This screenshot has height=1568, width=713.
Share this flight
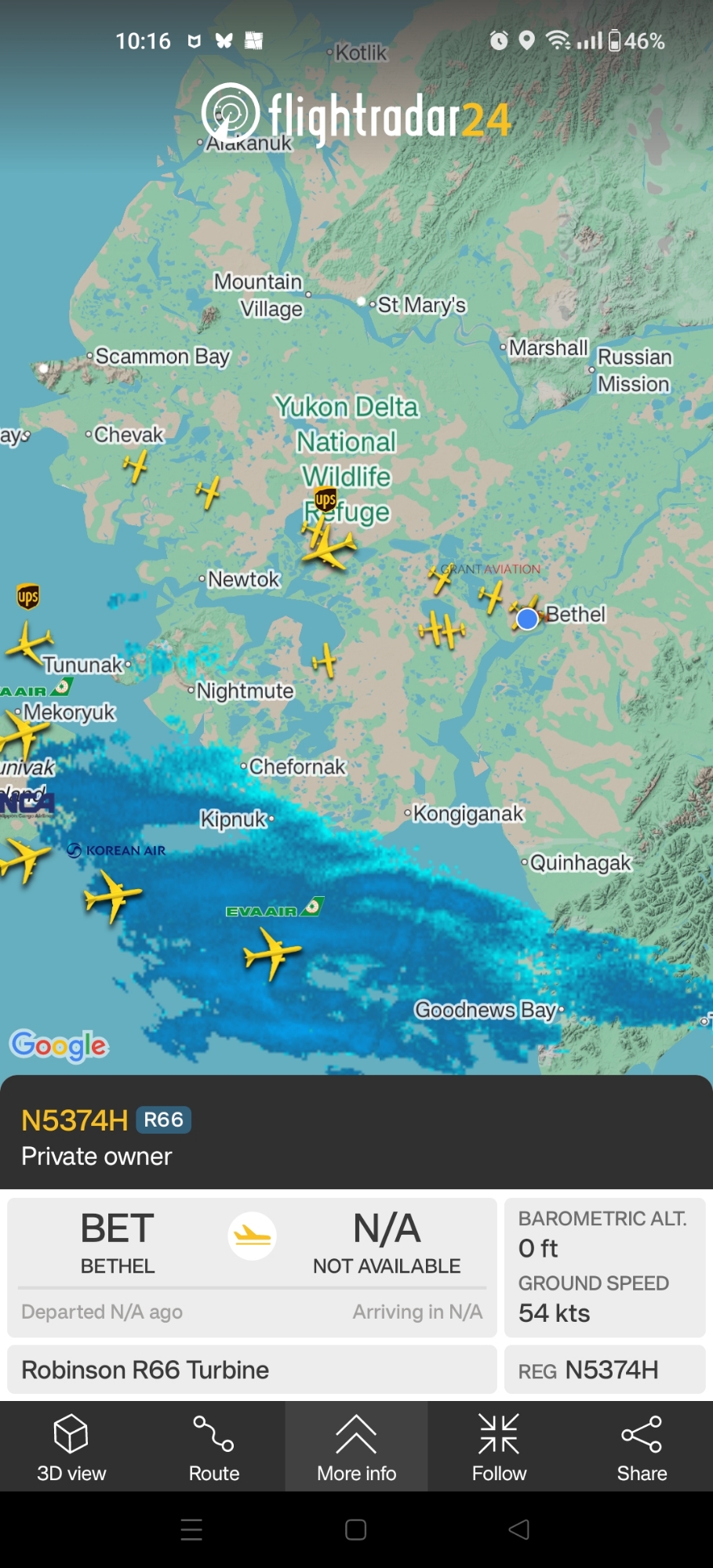(x=641, y=1447)
